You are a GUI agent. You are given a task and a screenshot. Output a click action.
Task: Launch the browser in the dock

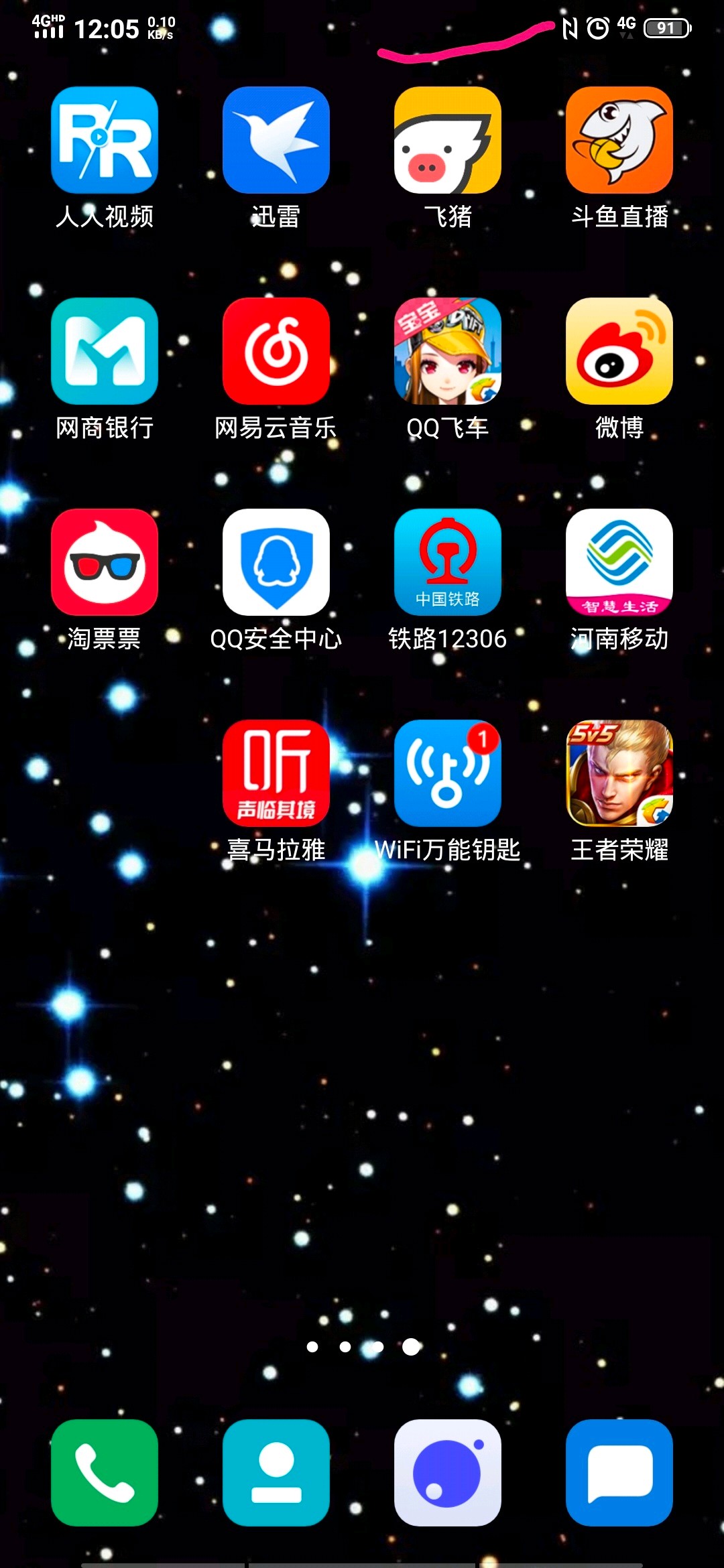pos(448,1473)
